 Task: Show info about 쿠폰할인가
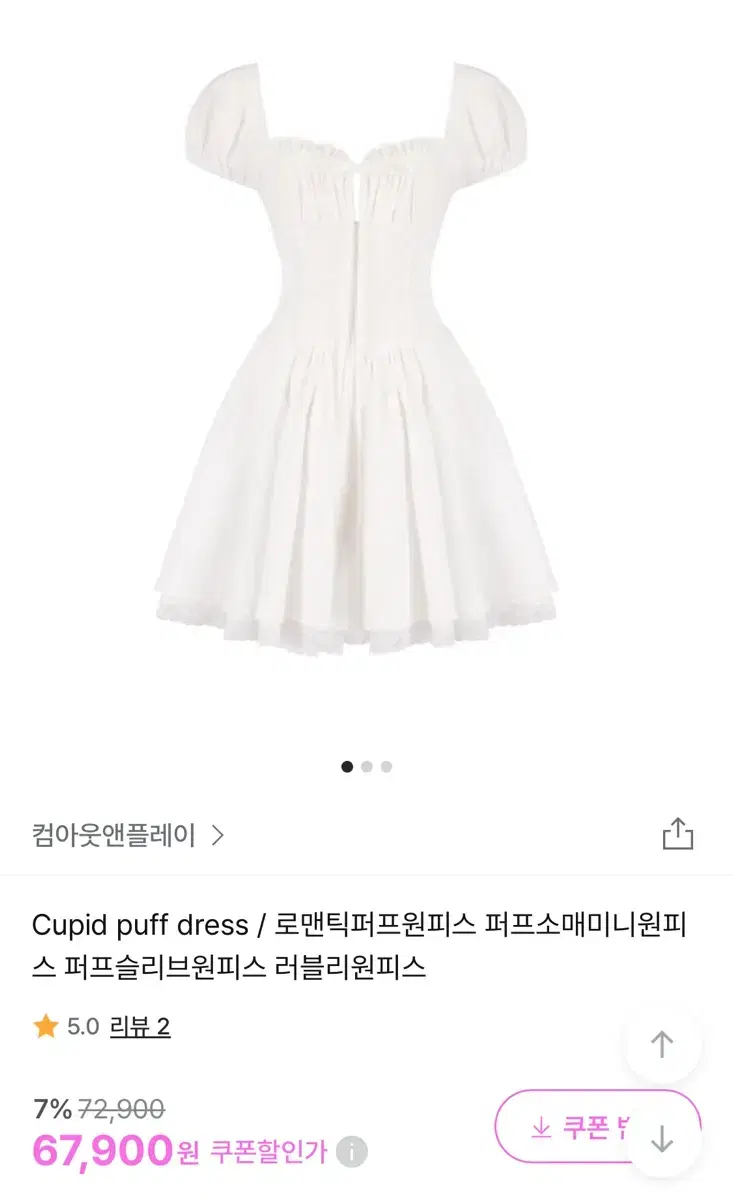coord(351,1152)
